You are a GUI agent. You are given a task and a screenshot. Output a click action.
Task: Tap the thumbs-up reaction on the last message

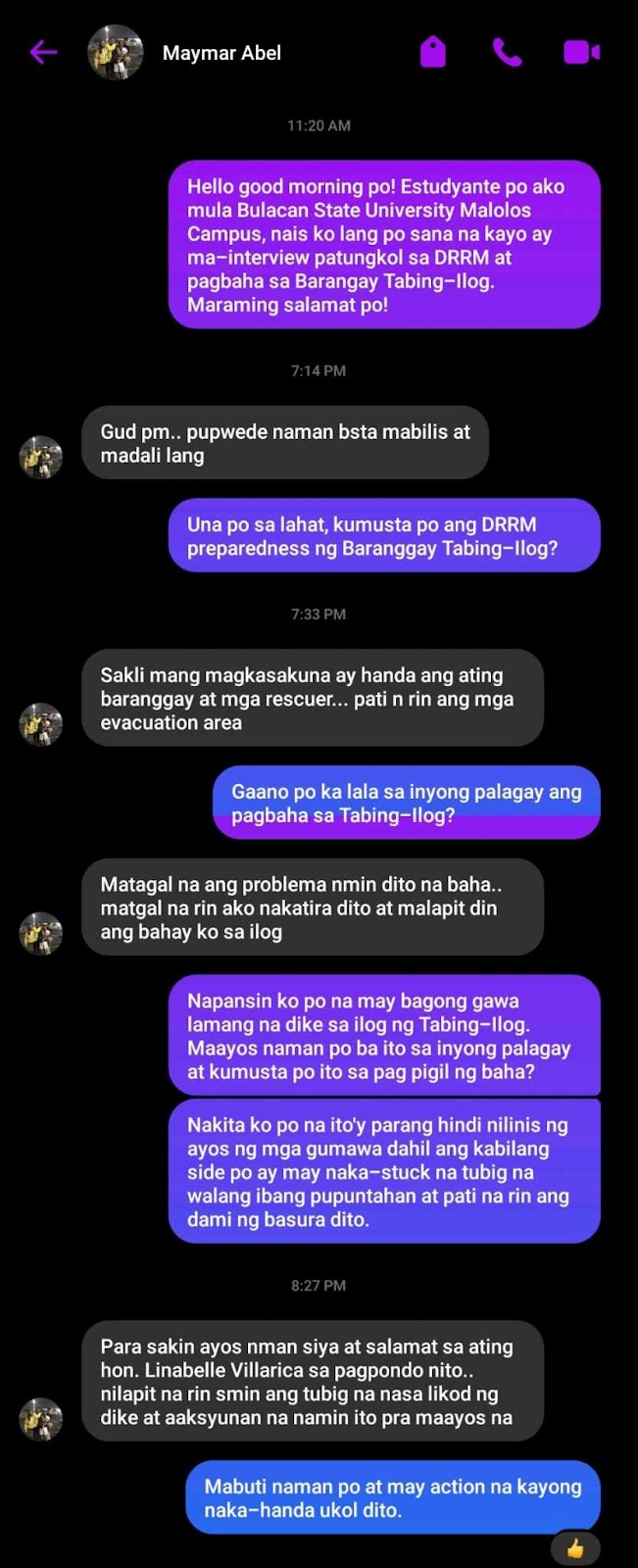pyautogui.click(x=575, y=1548)
